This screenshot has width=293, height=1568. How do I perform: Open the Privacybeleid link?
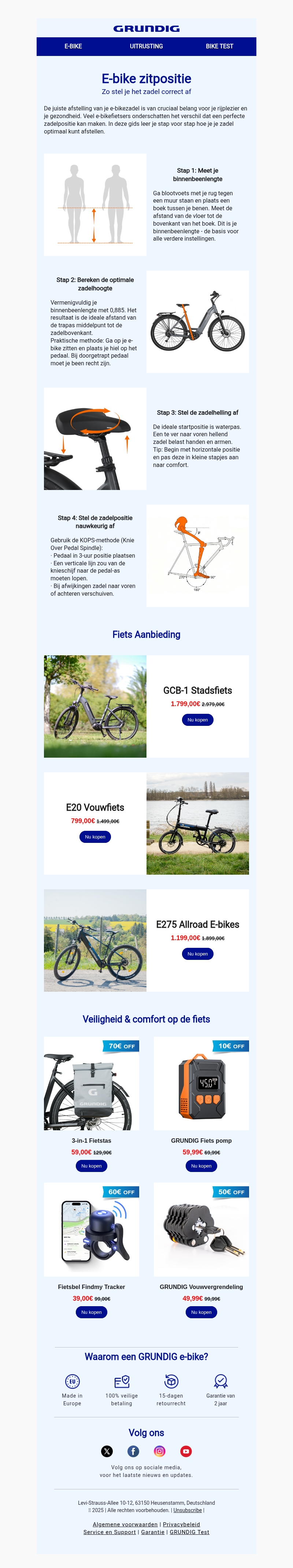tap(182, 1525)
